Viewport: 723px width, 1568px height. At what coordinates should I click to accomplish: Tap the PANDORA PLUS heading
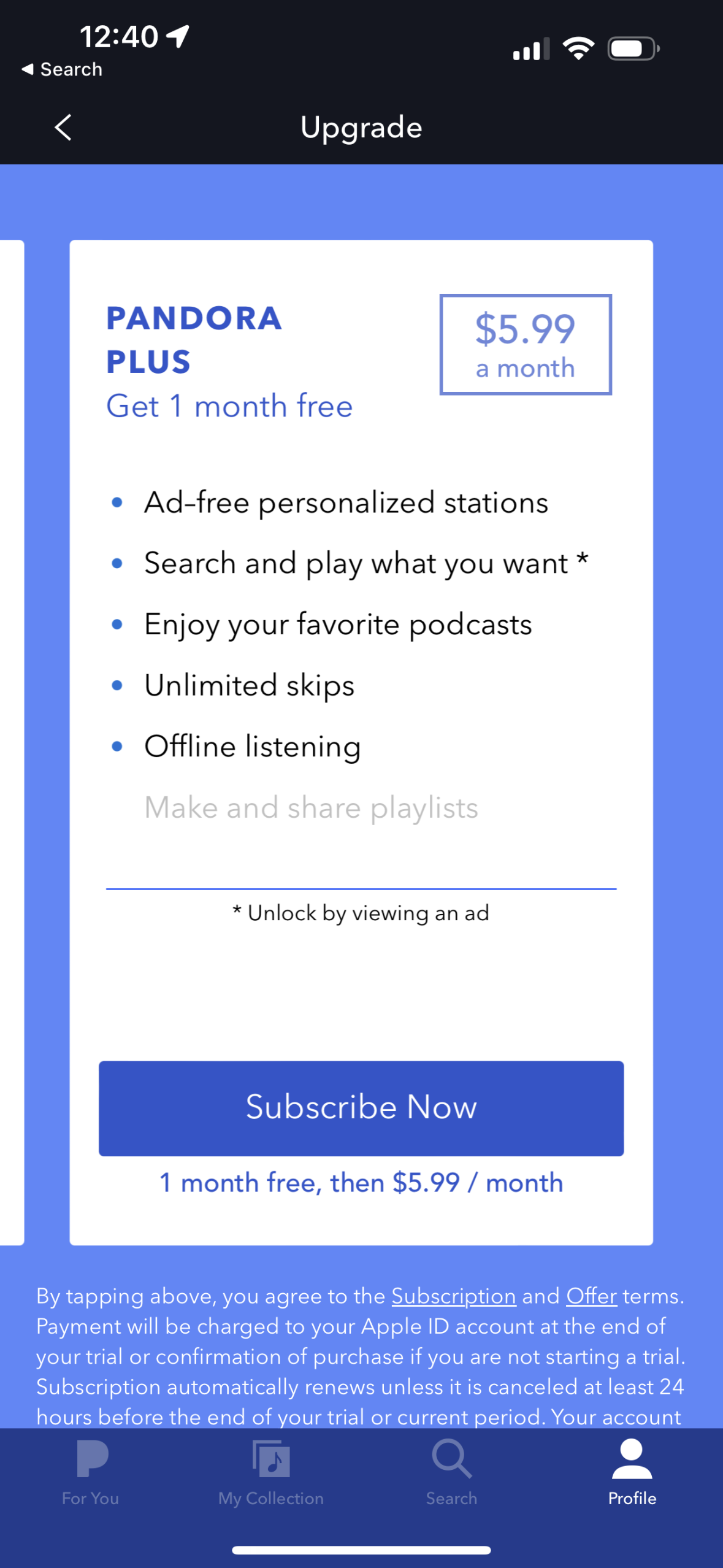[x=193, y=337]
